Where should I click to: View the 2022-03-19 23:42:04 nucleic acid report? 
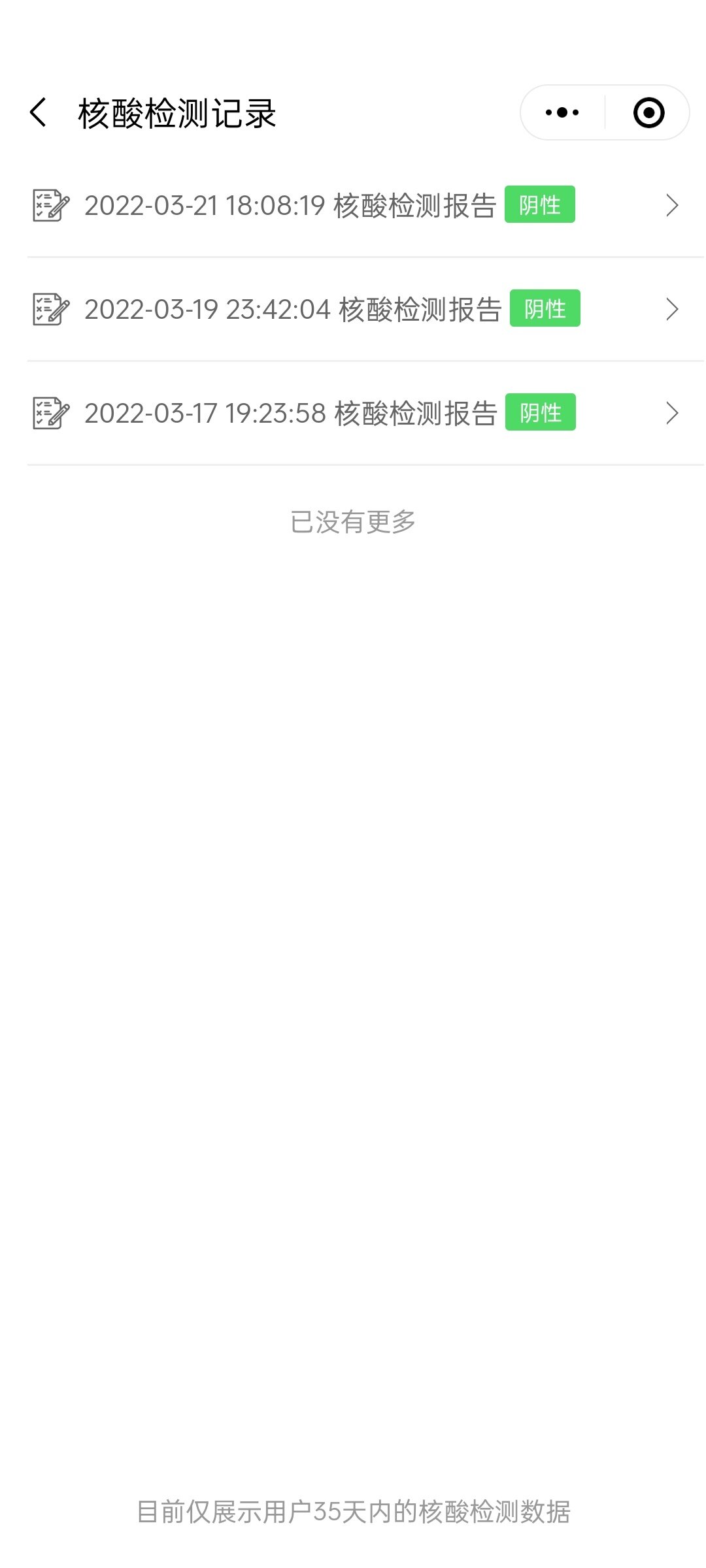pos(365,309)
